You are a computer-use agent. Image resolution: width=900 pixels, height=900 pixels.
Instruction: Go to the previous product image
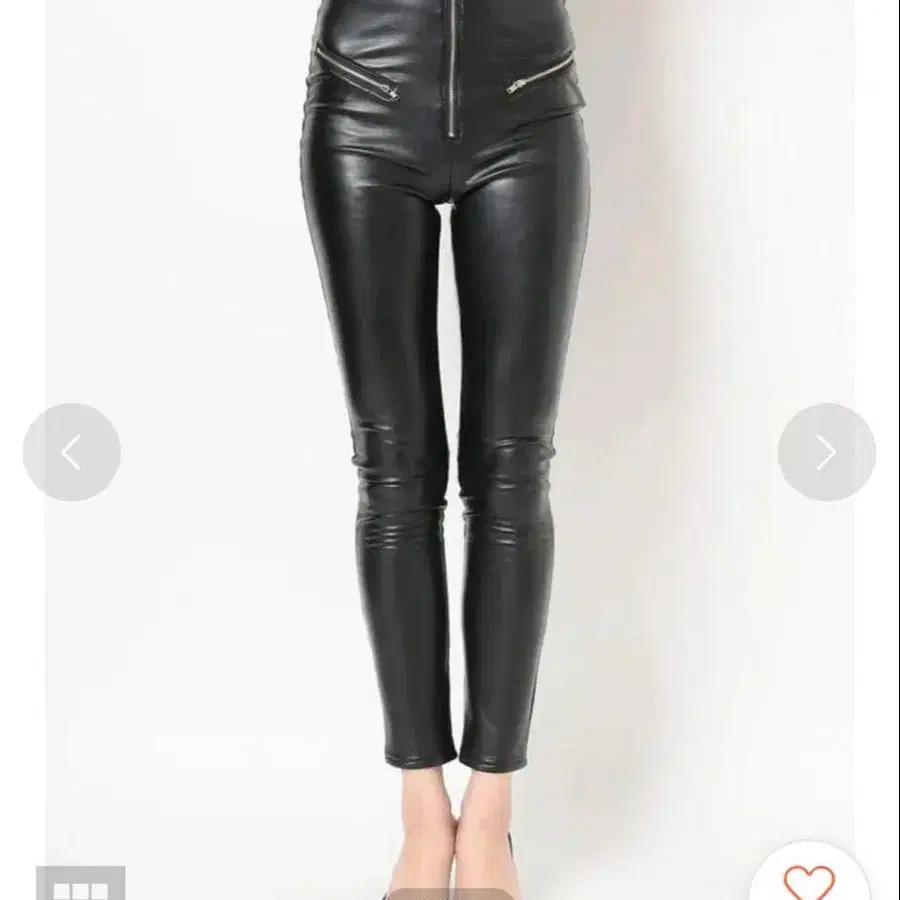coord(71,453)
